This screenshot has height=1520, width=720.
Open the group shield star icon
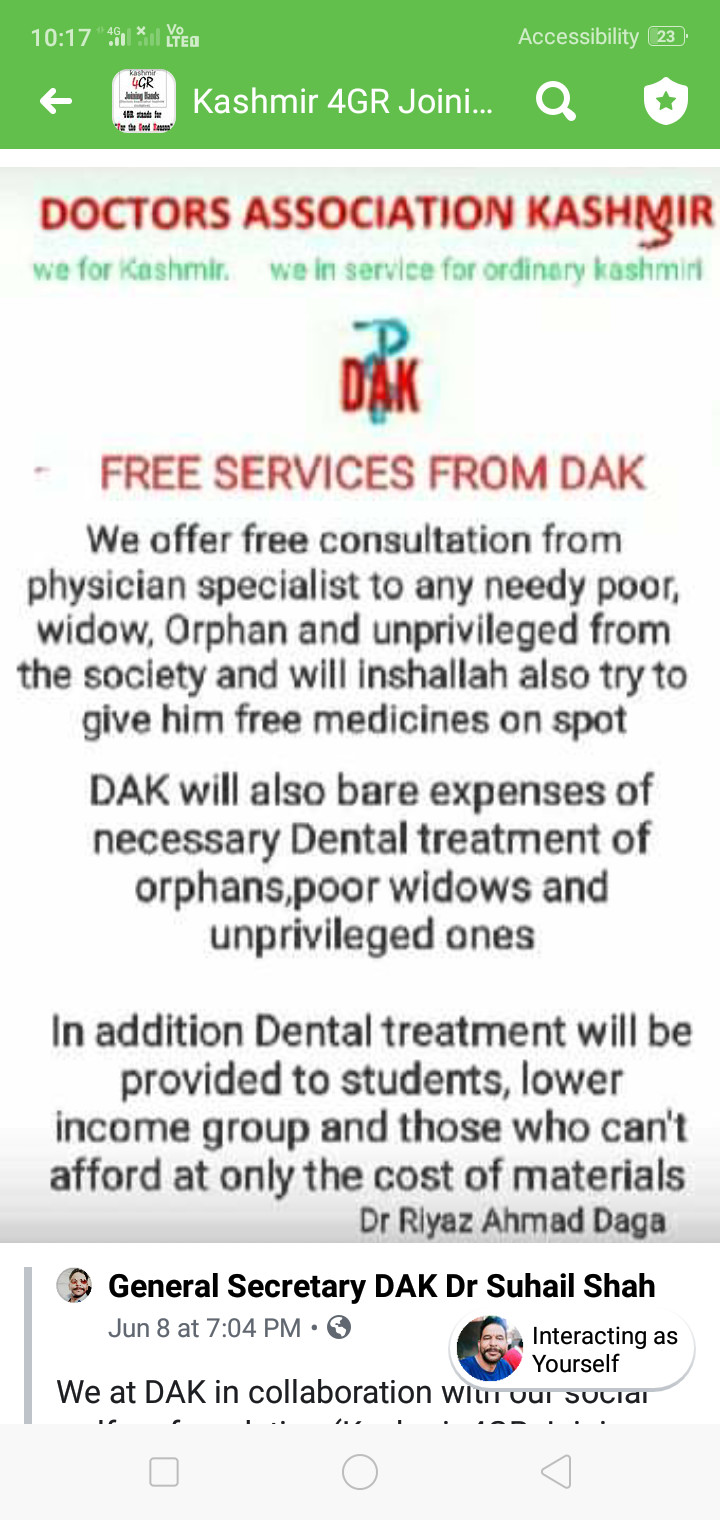(x=665, y=101)
